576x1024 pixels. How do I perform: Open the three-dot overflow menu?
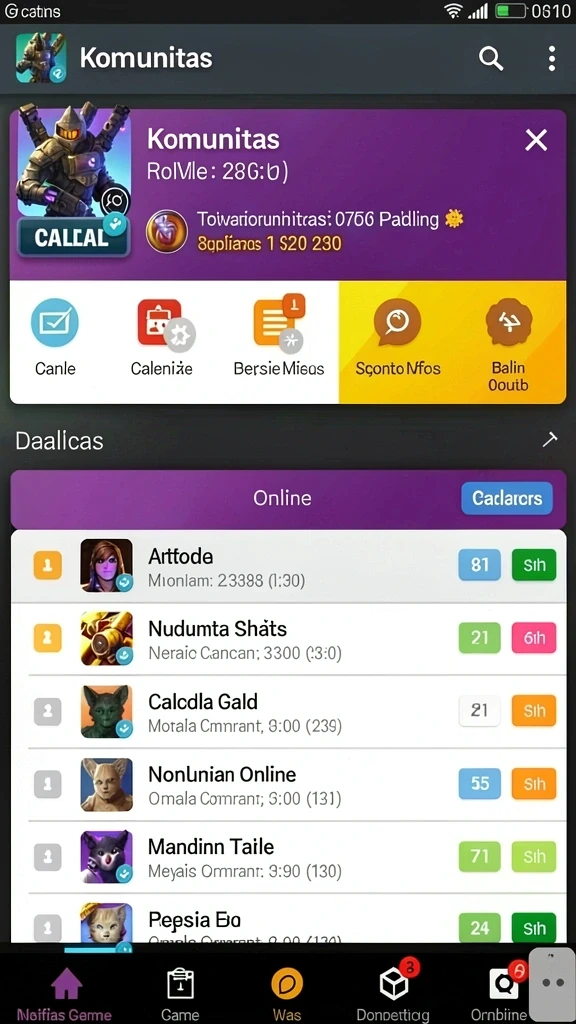click(x=552, y=59)
